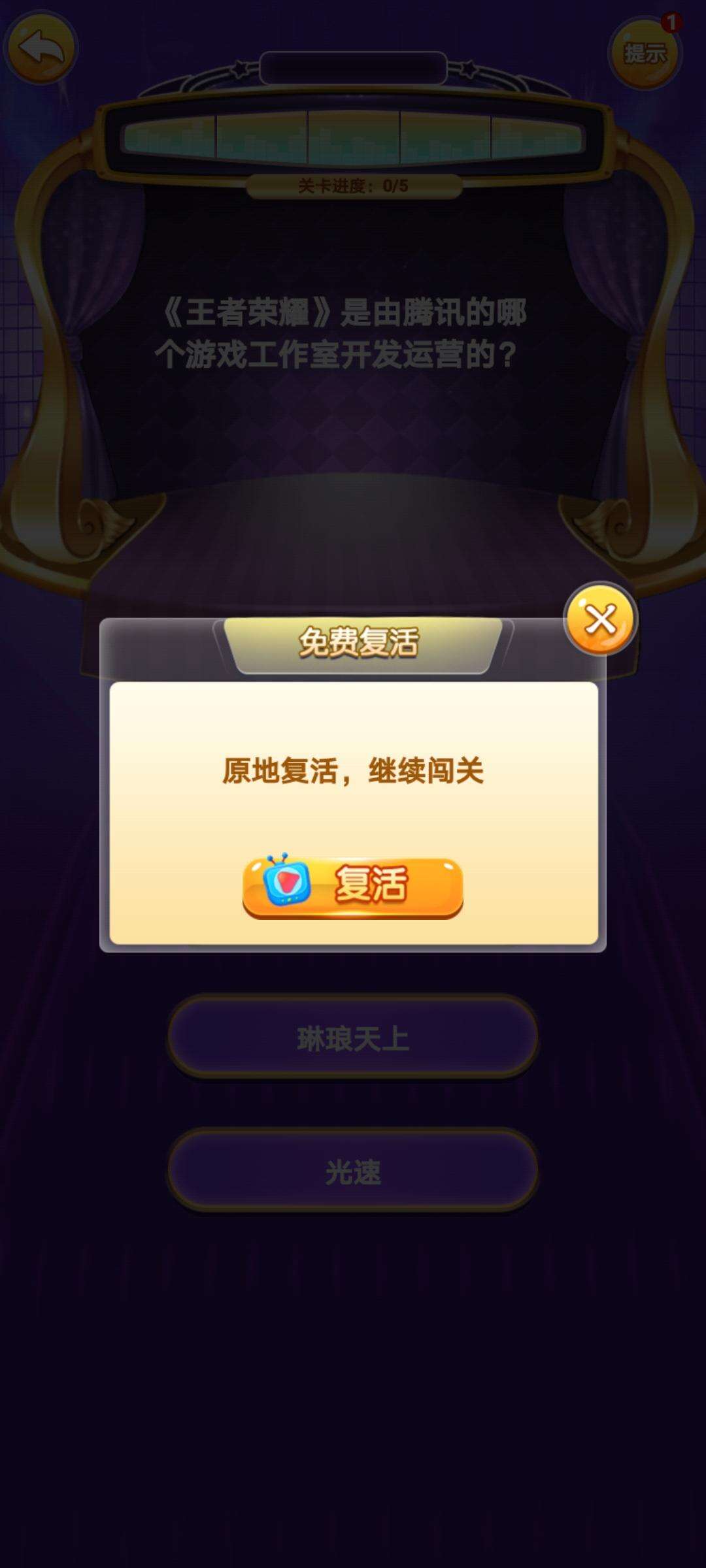The image size is (706, 1568).
Task: Choose the answer 光速
Action: [353, 1171]
